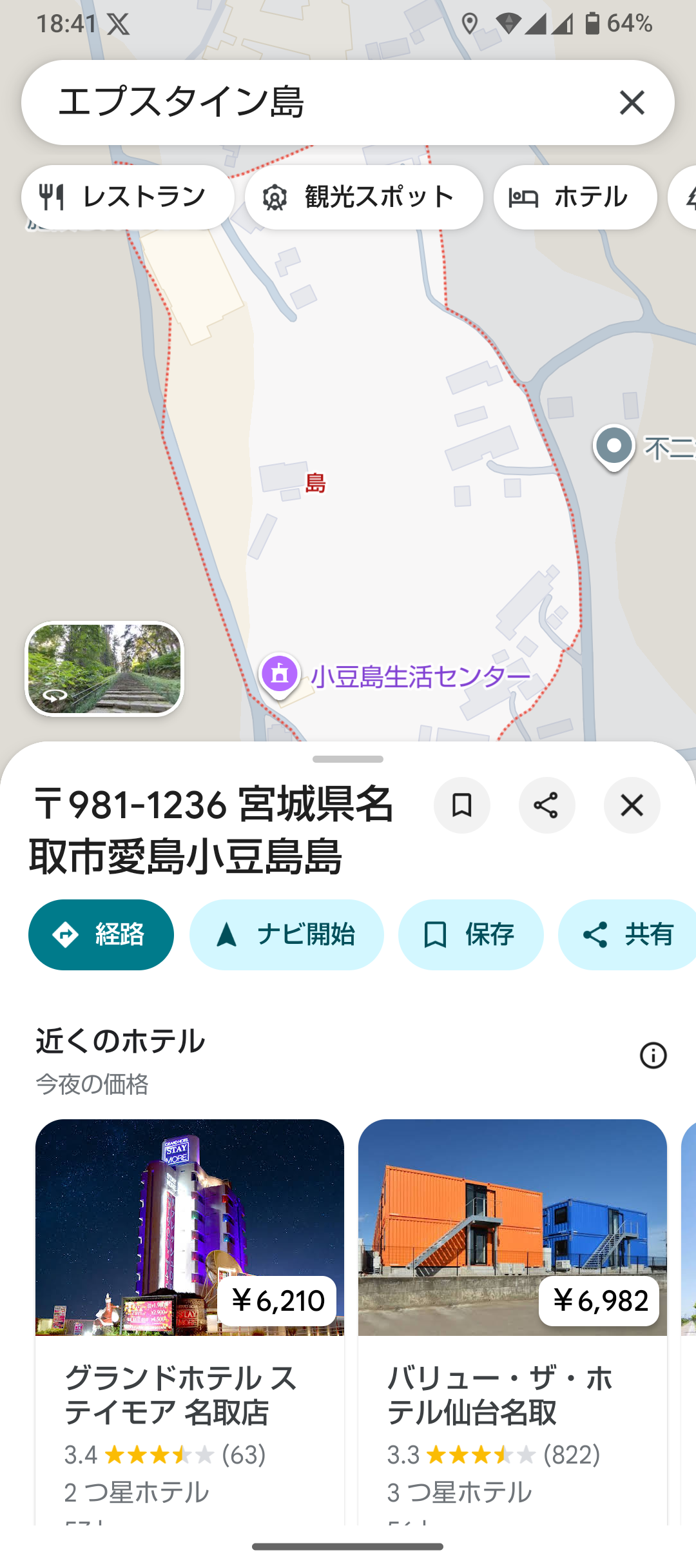Image resolution: width=696 pixels, height=1568 pixels.
Task: Select the レストラン filter chip
Action: (x=128, y=197)
